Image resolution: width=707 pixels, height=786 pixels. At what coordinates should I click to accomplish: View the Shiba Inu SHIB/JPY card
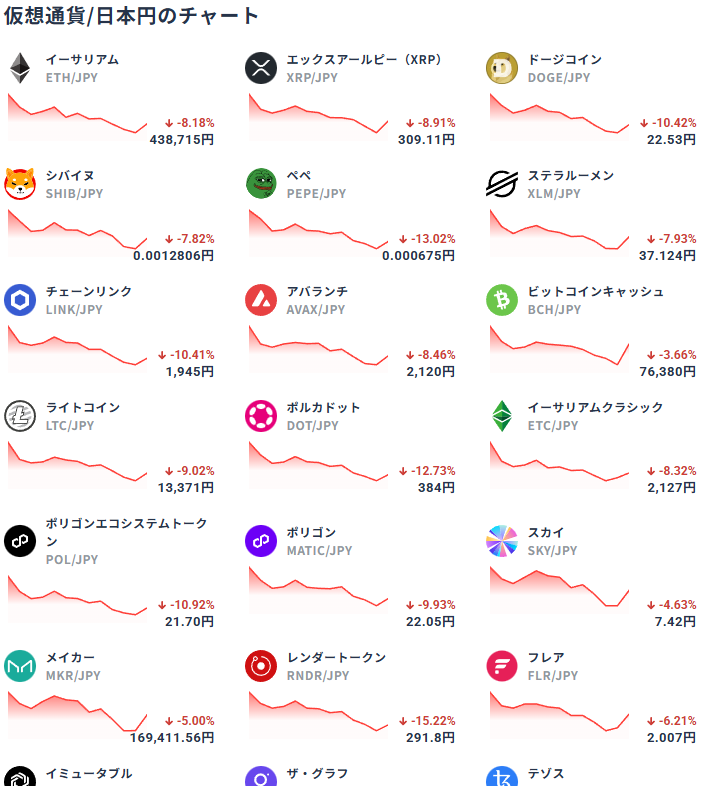click(110, 214)
